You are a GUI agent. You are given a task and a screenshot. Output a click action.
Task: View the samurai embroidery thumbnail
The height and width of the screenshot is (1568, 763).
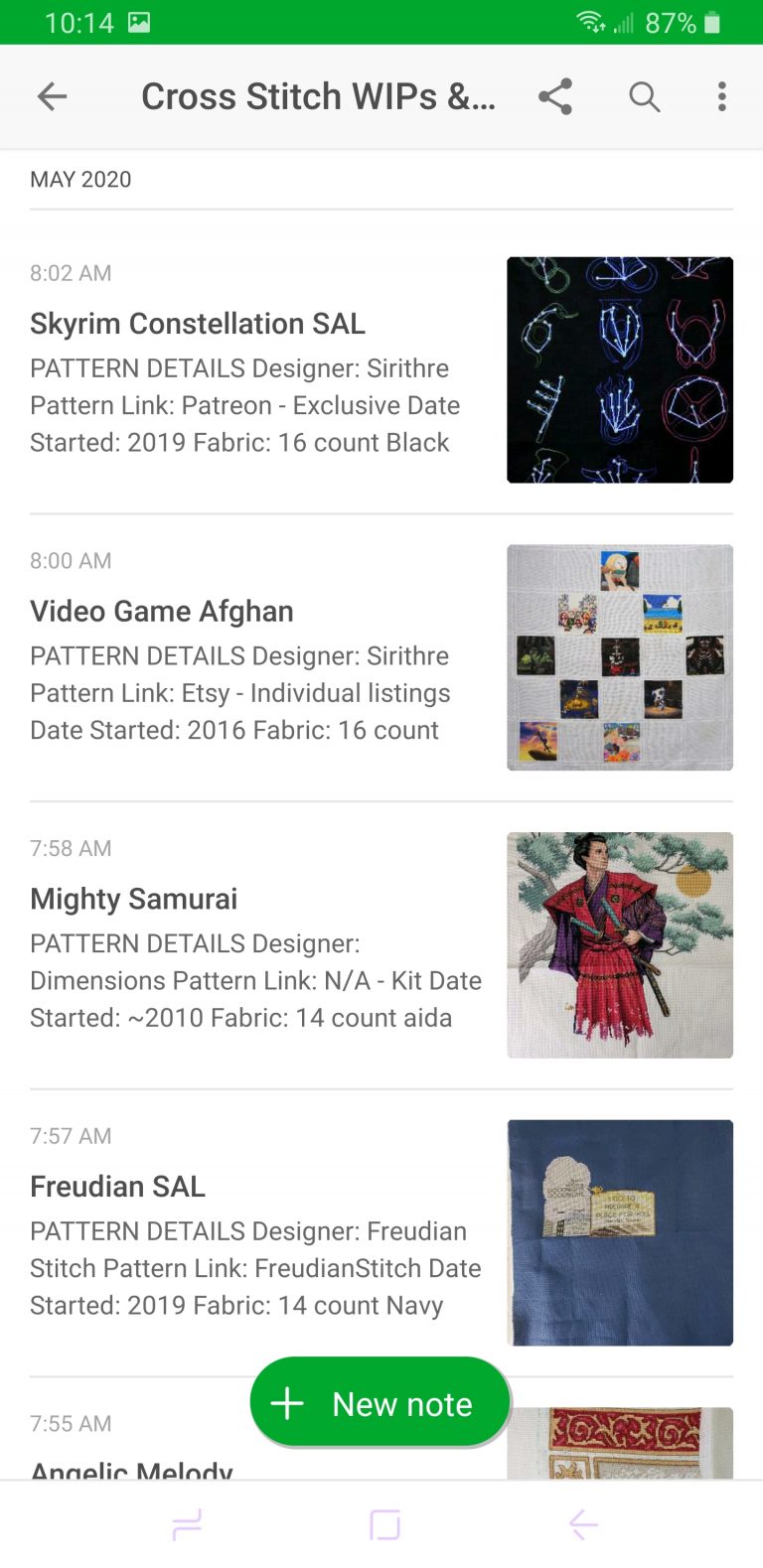(619, 945)
